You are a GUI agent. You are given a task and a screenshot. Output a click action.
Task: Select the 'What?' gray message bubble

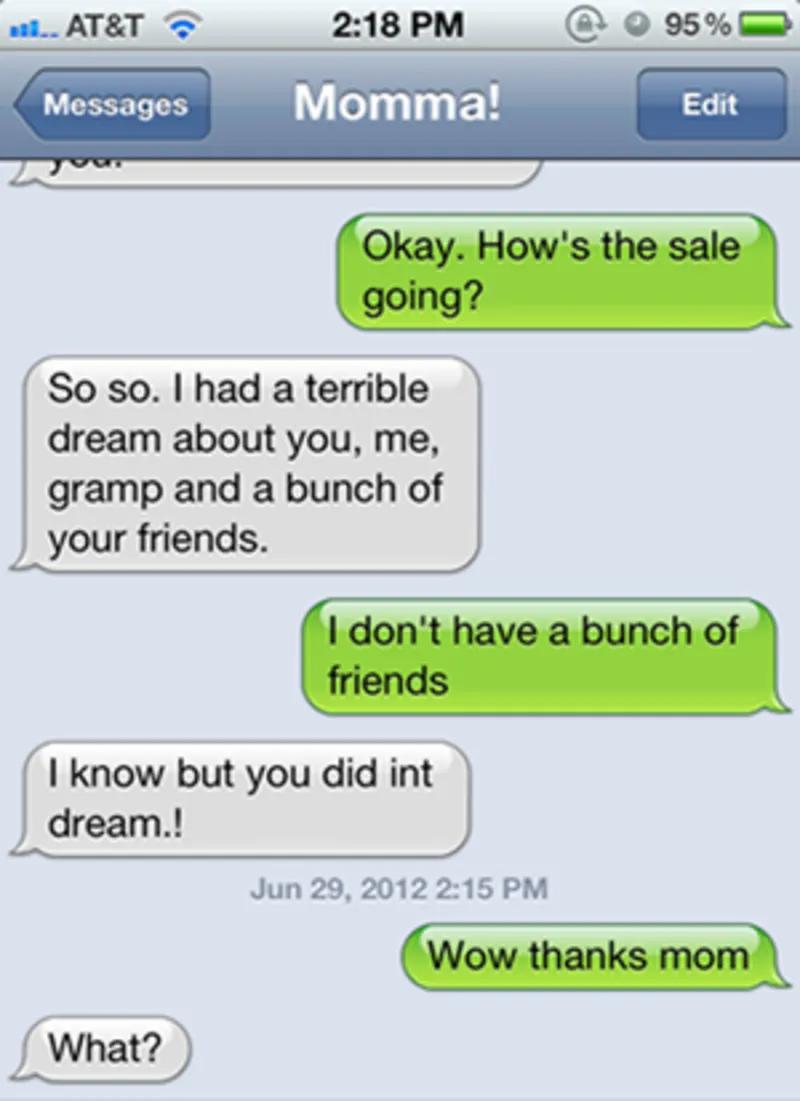tap(103, 1048)
